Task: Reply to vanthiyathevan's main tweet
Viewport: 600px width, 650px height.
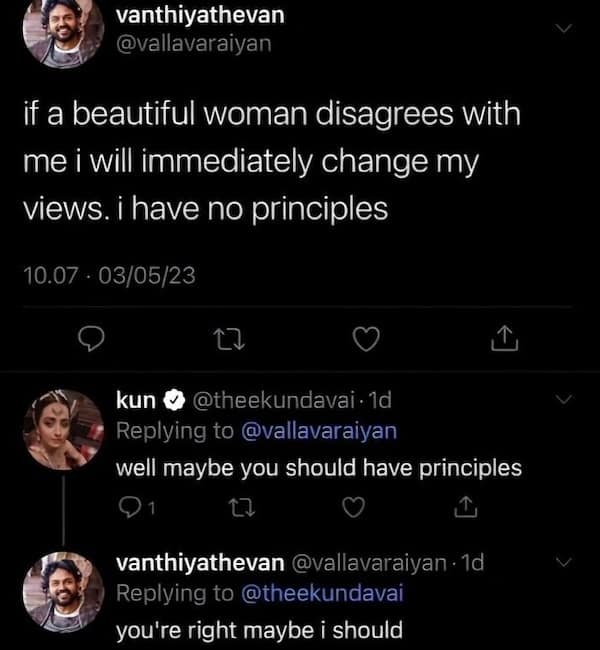Action: (92, 341)
